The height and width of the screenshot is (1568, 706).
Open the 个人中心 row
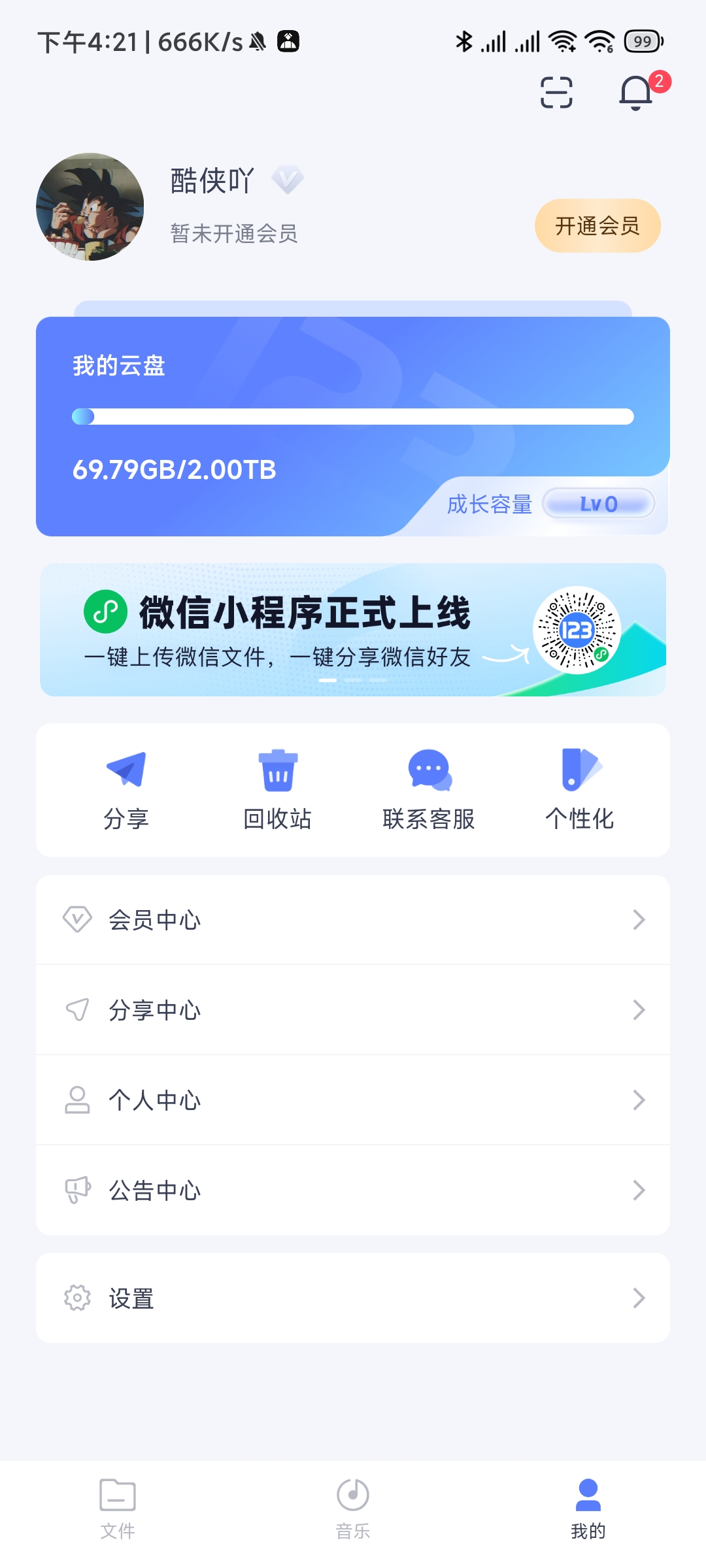[x=353, y=1100]
